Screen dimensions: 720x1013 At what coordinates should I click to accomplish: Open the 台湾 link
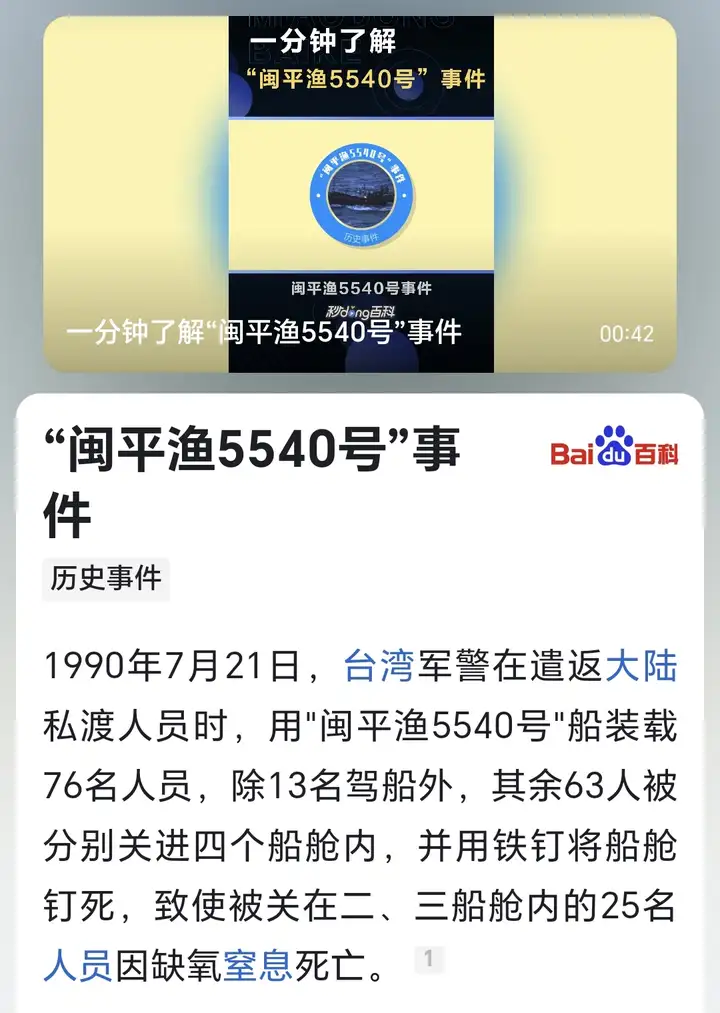(x=378, y=666)
